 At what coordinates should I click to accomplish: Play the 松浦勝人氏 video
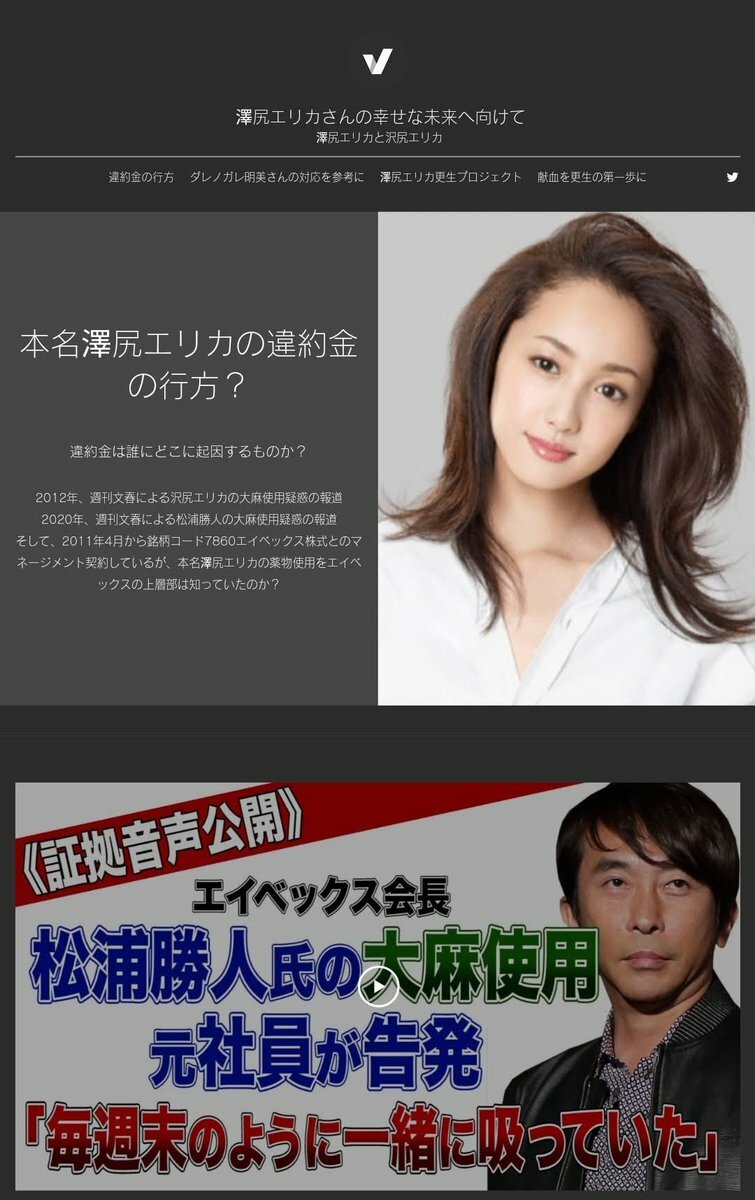[378, 989]
